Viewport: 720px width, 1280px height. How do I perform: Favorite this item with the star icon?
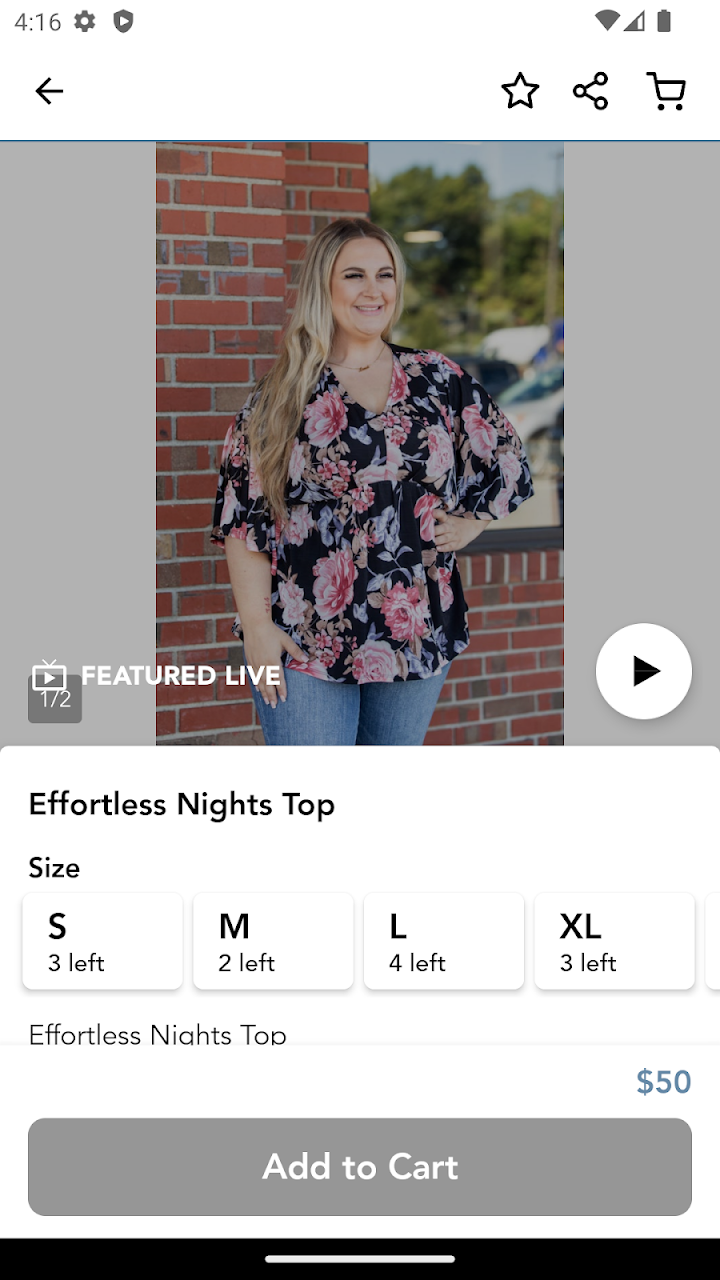pos(520,91)
